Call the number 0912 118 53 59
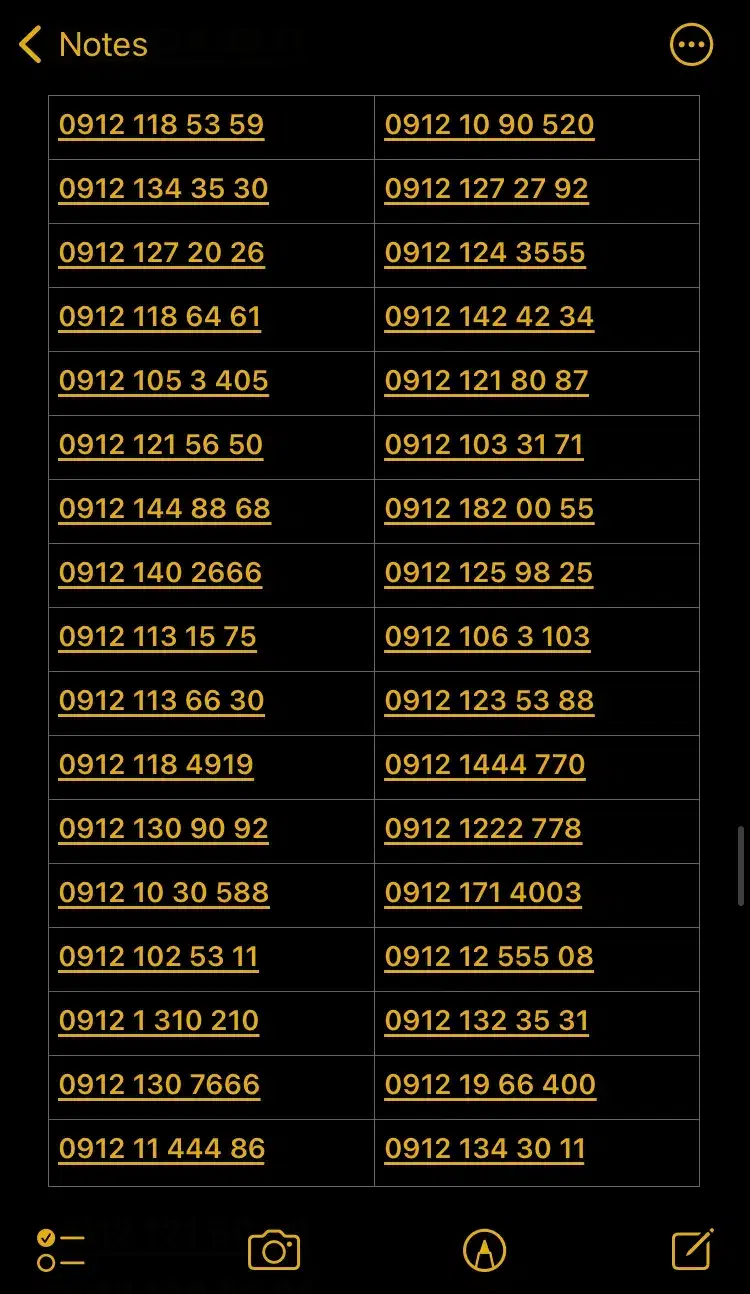The image size is (750, 1294). (161, 125)
